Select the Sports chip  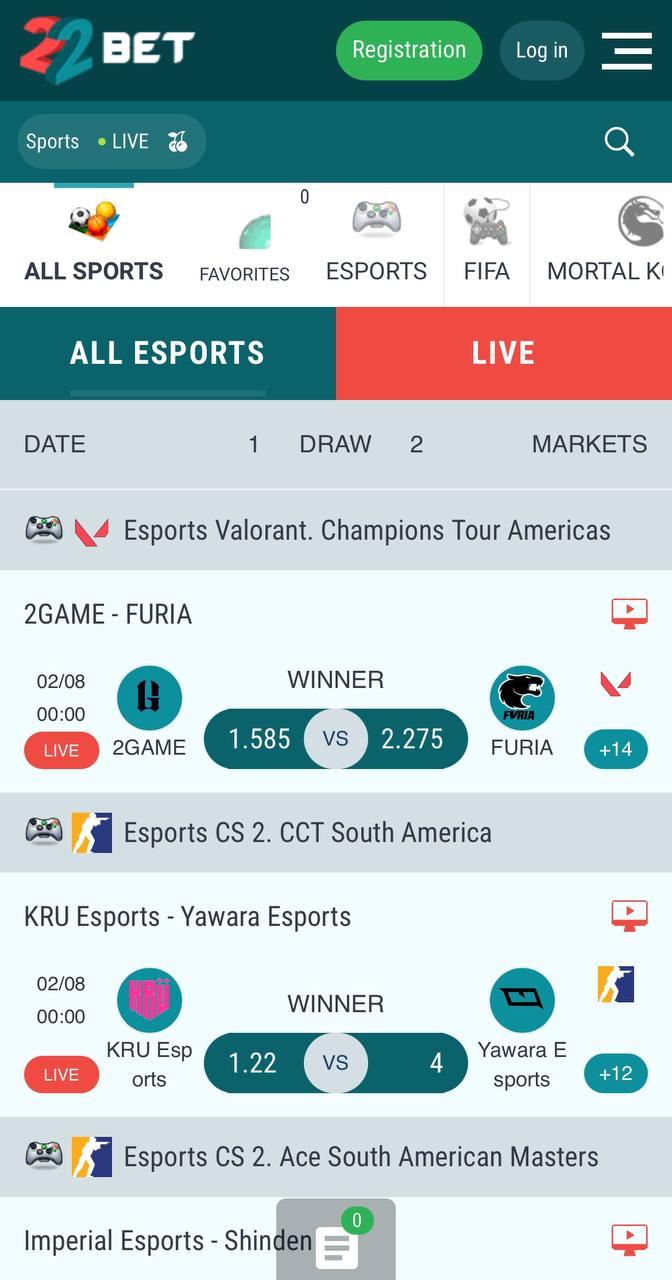52,142
